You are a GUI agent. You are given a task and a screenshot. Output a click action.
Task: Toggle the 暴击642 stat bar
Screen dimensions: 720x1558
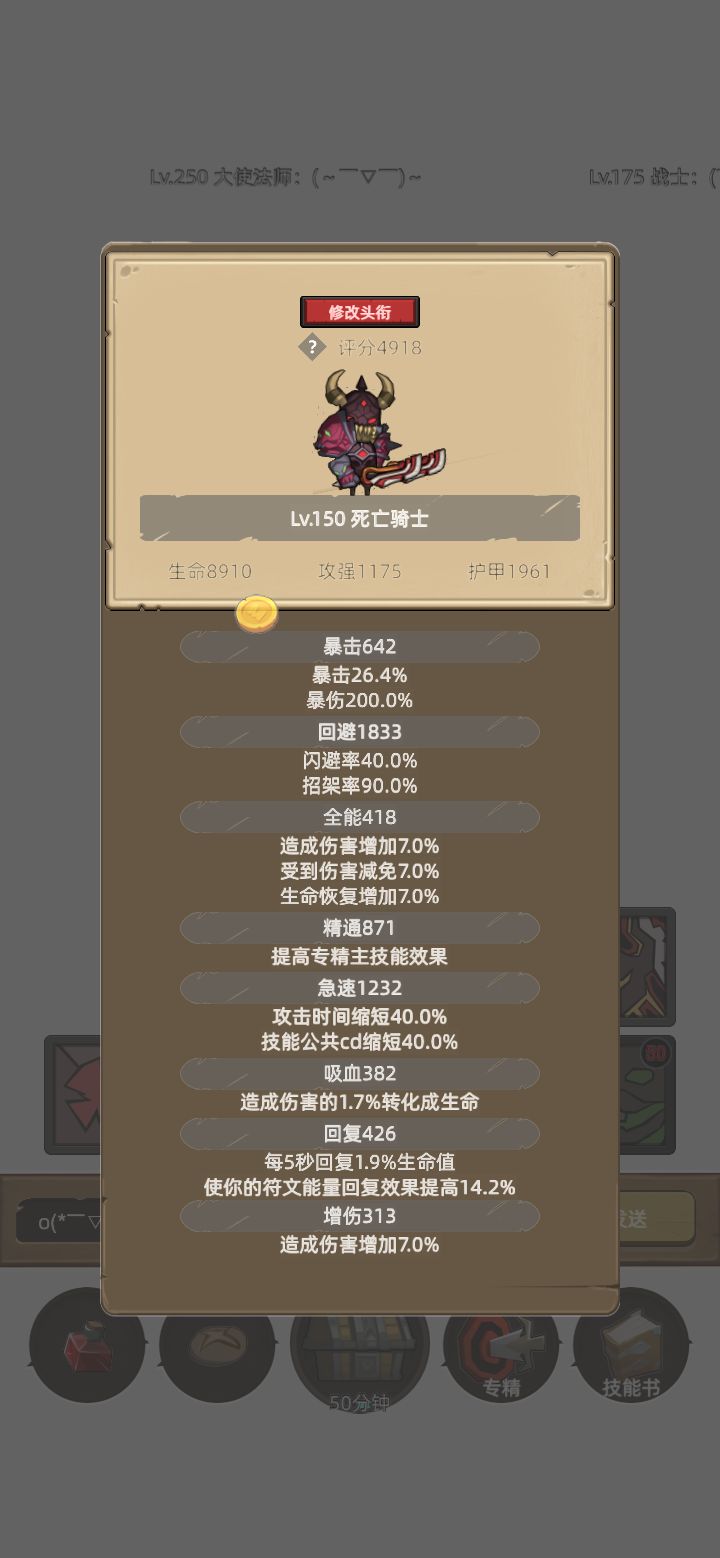coord(359,646)
